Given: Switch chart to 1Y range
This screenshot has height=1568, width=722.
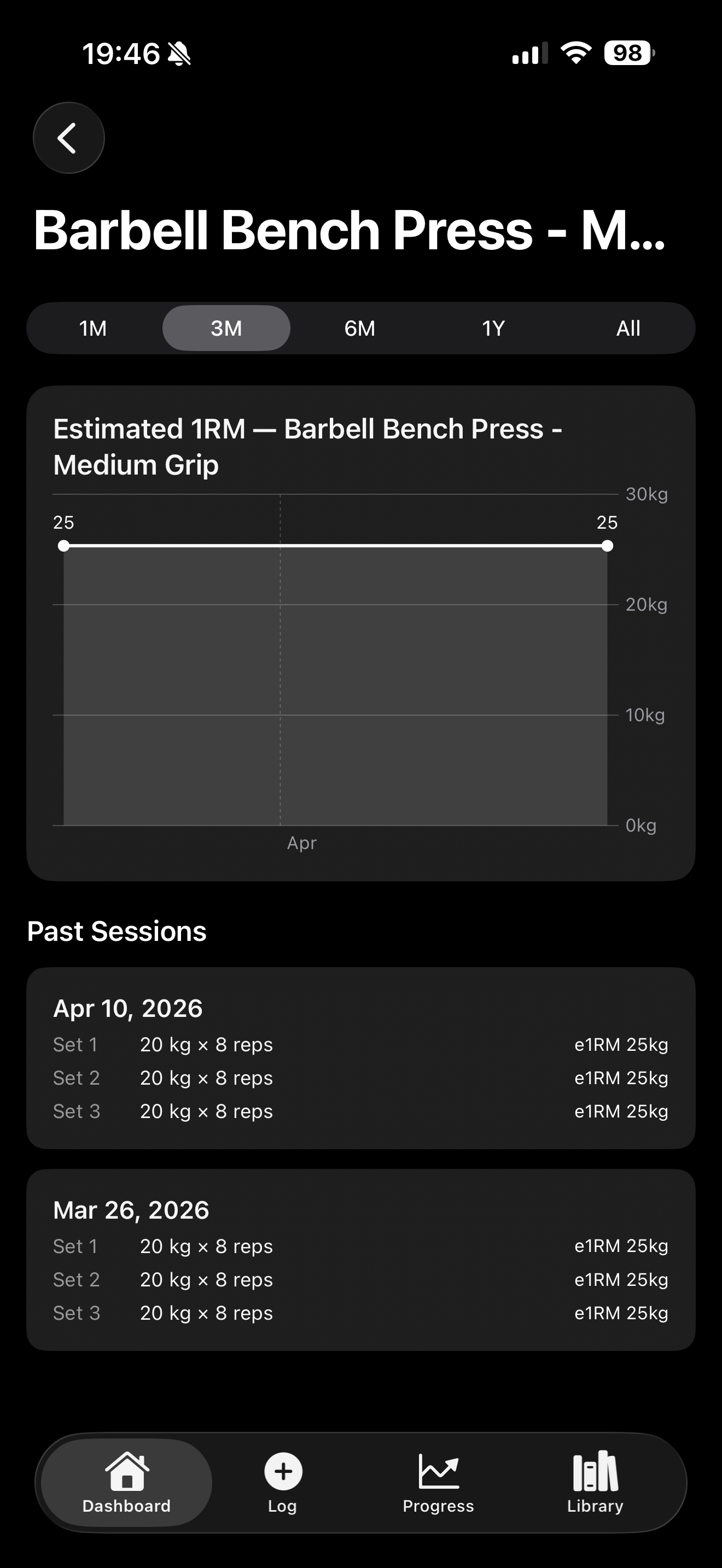Looking at the screenshot, I should pos(493,328).
